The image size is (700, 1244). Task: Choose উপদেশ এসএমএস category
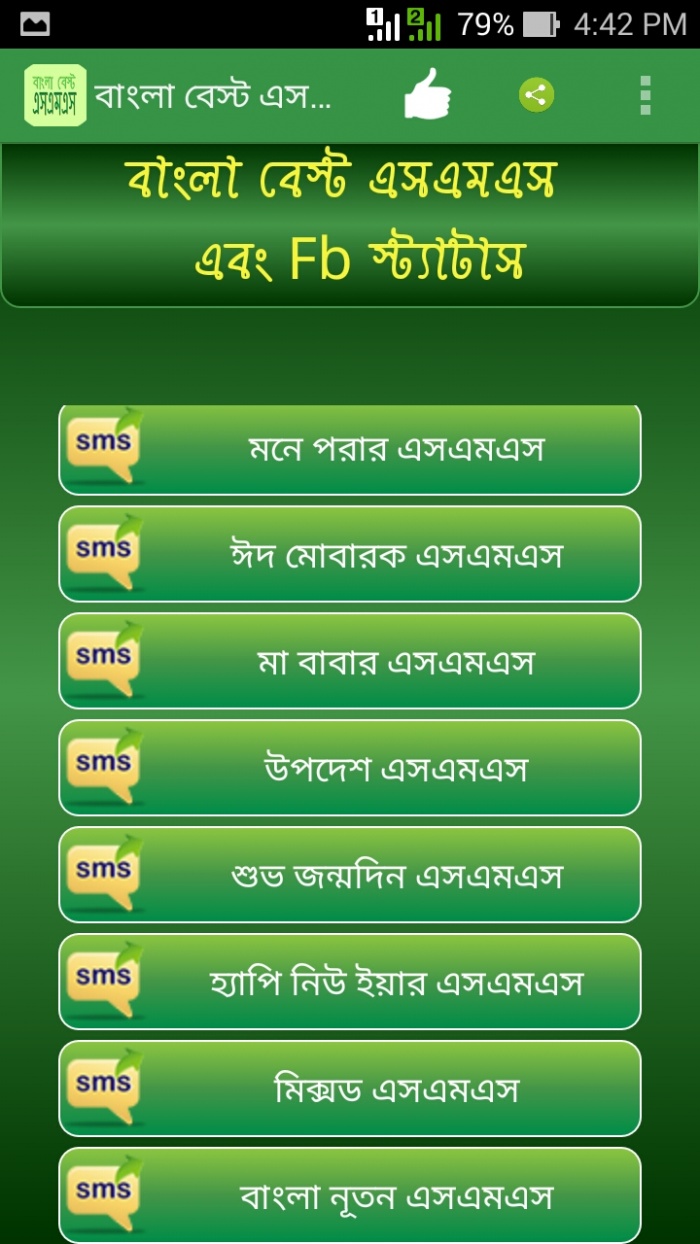[x=350, y=768]
